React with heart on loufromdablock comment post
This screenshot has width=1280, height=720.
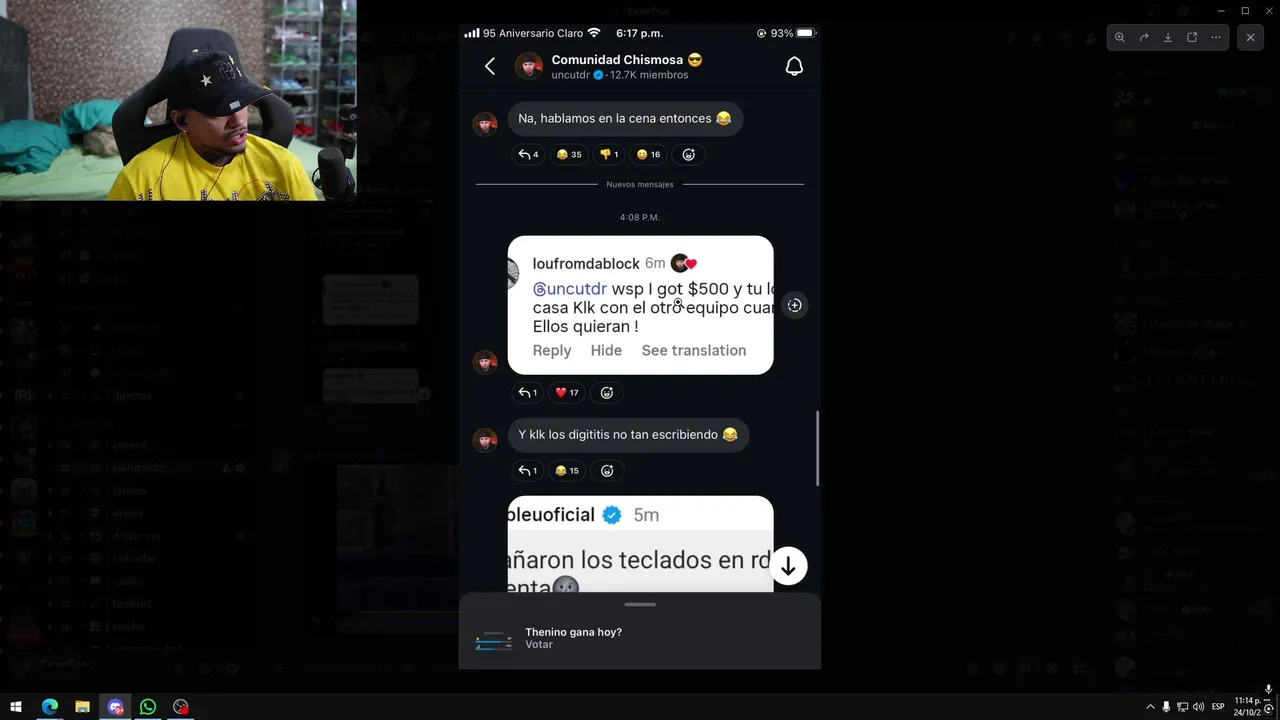tap(567, 392)
